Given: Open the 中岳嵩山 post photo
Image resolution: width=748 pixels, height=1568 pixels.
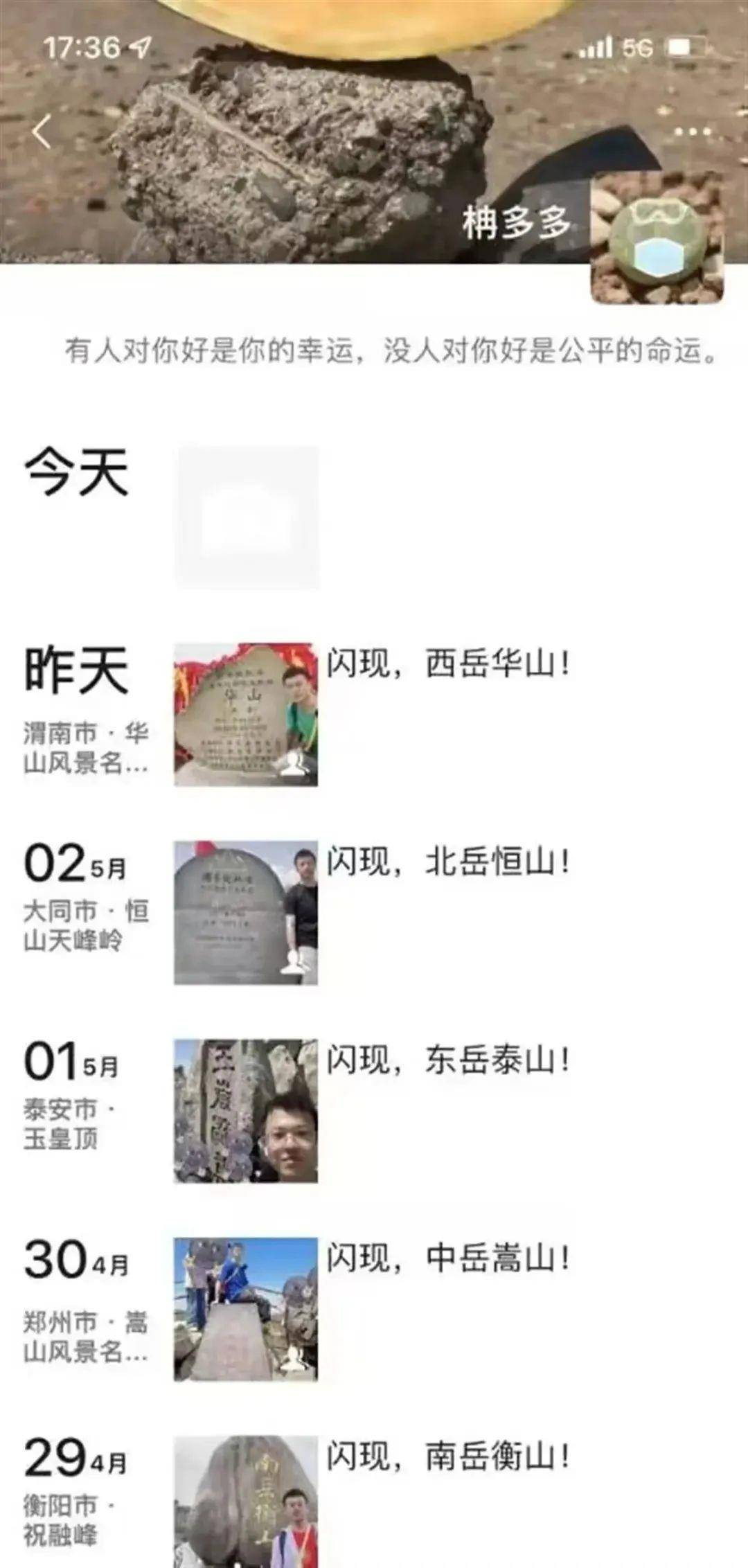Looking at the screenshot, I should click(x=246, y=1309).
